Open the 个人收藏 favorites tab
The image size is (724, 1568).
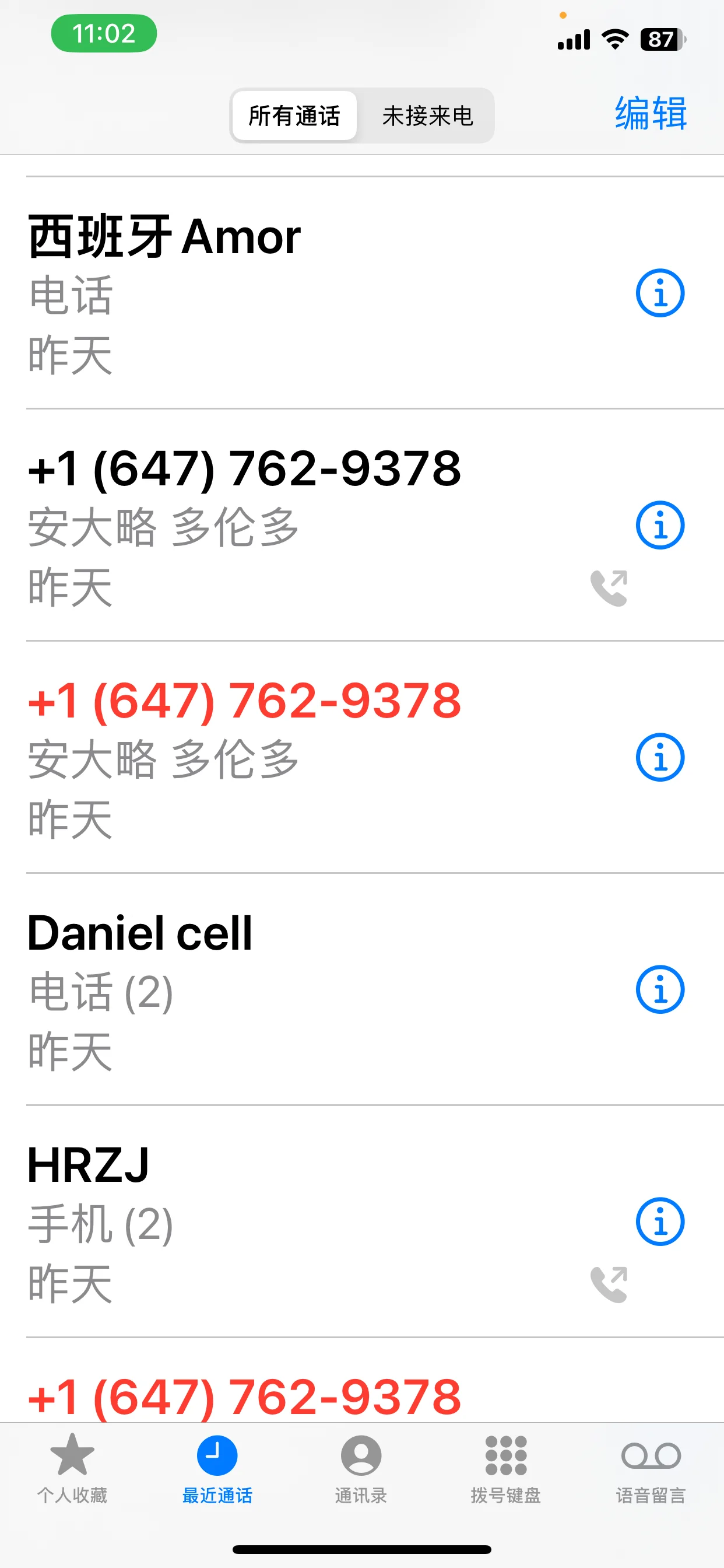click(x=72, y=1468)
